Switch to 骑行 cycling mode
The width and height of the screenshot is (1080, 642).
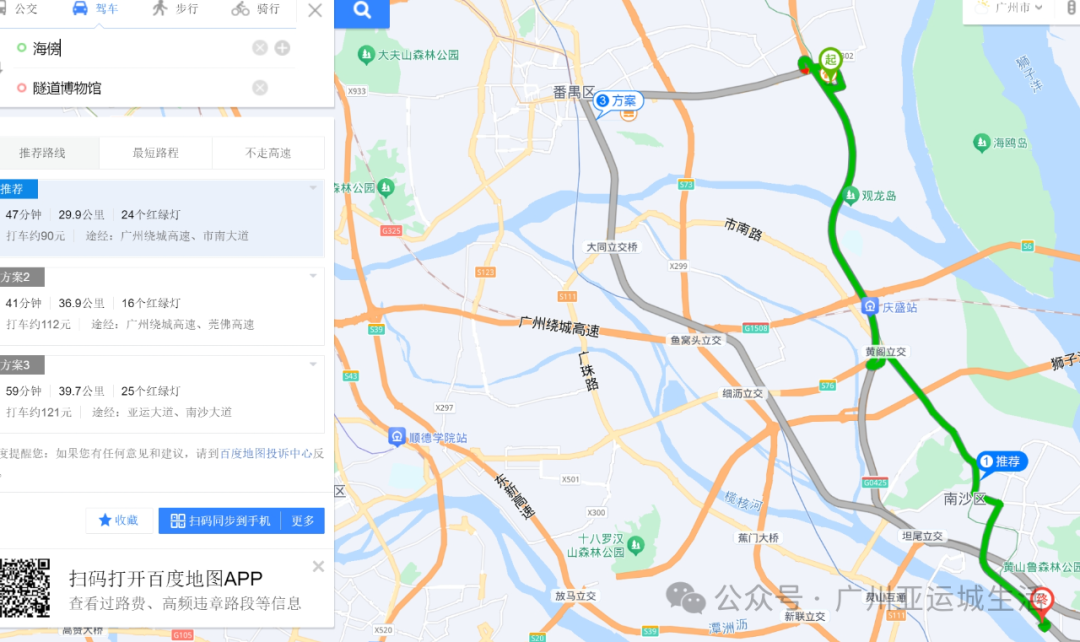click(255, 9)
